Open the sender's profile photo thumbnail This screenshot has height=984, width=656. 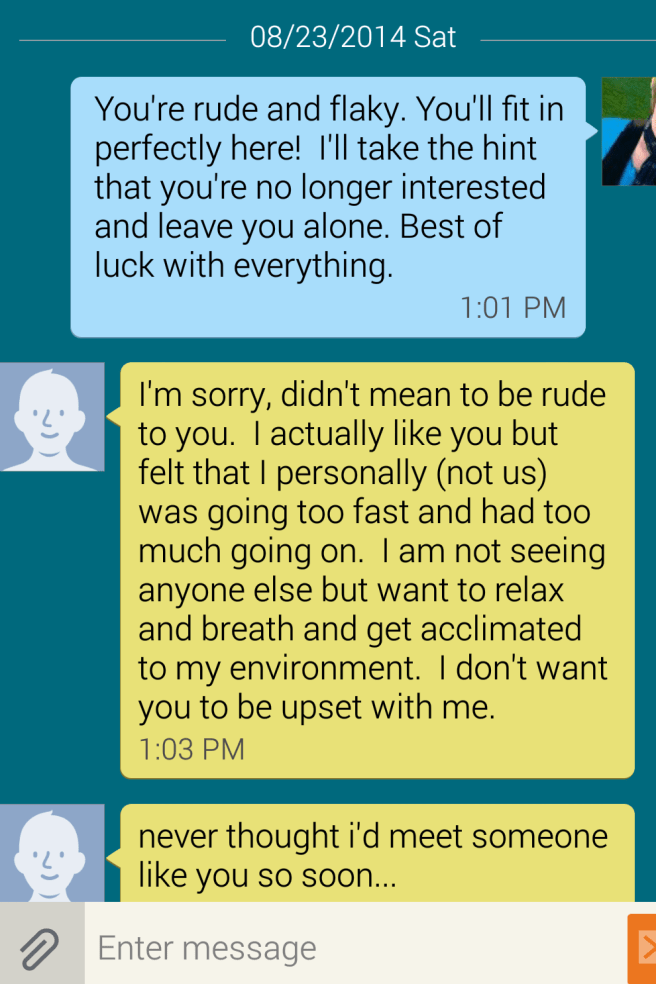(x=628, y=131)
